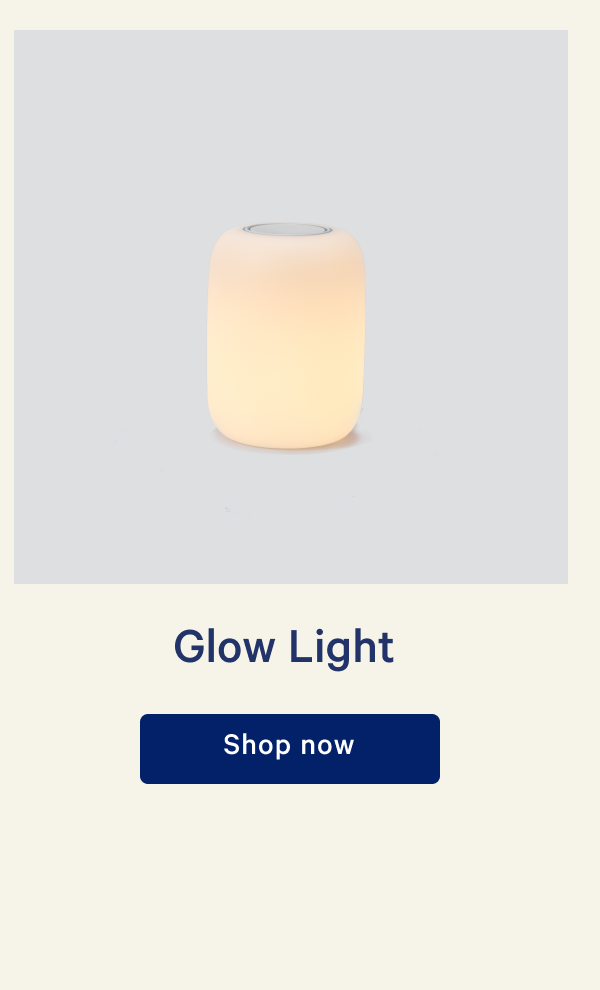Open the Glow Light product image

tap(290, 307)
